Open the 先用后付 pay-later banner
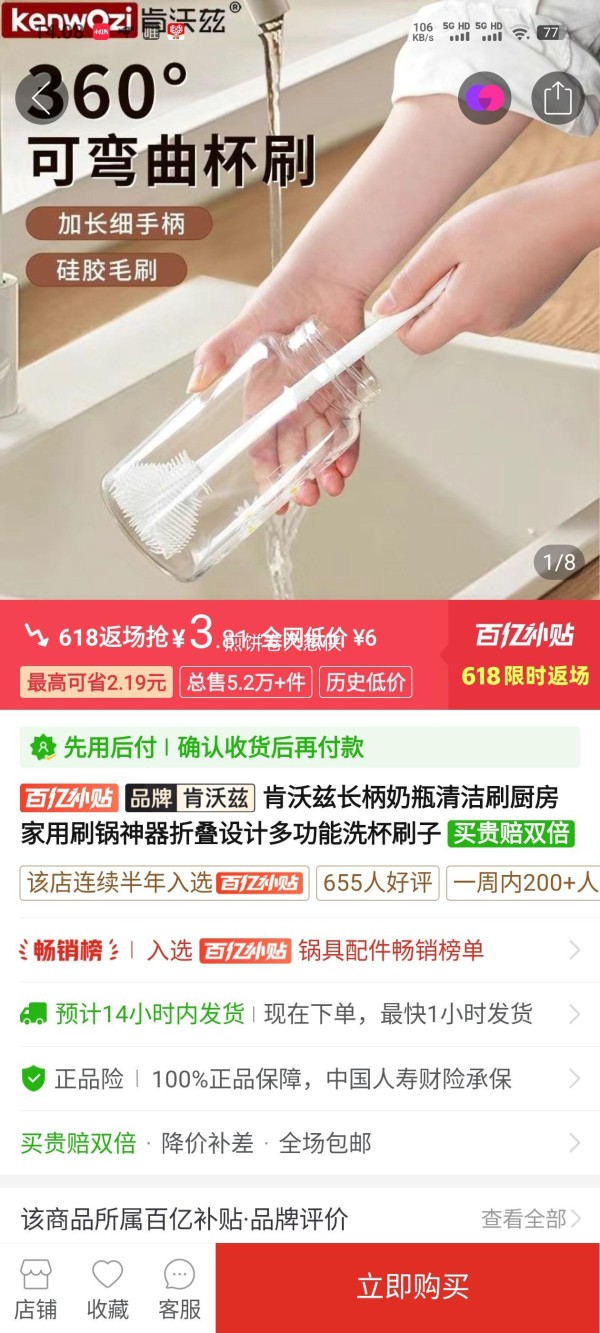This screenshot has width=600, height=1333. (x=299, y=747)
